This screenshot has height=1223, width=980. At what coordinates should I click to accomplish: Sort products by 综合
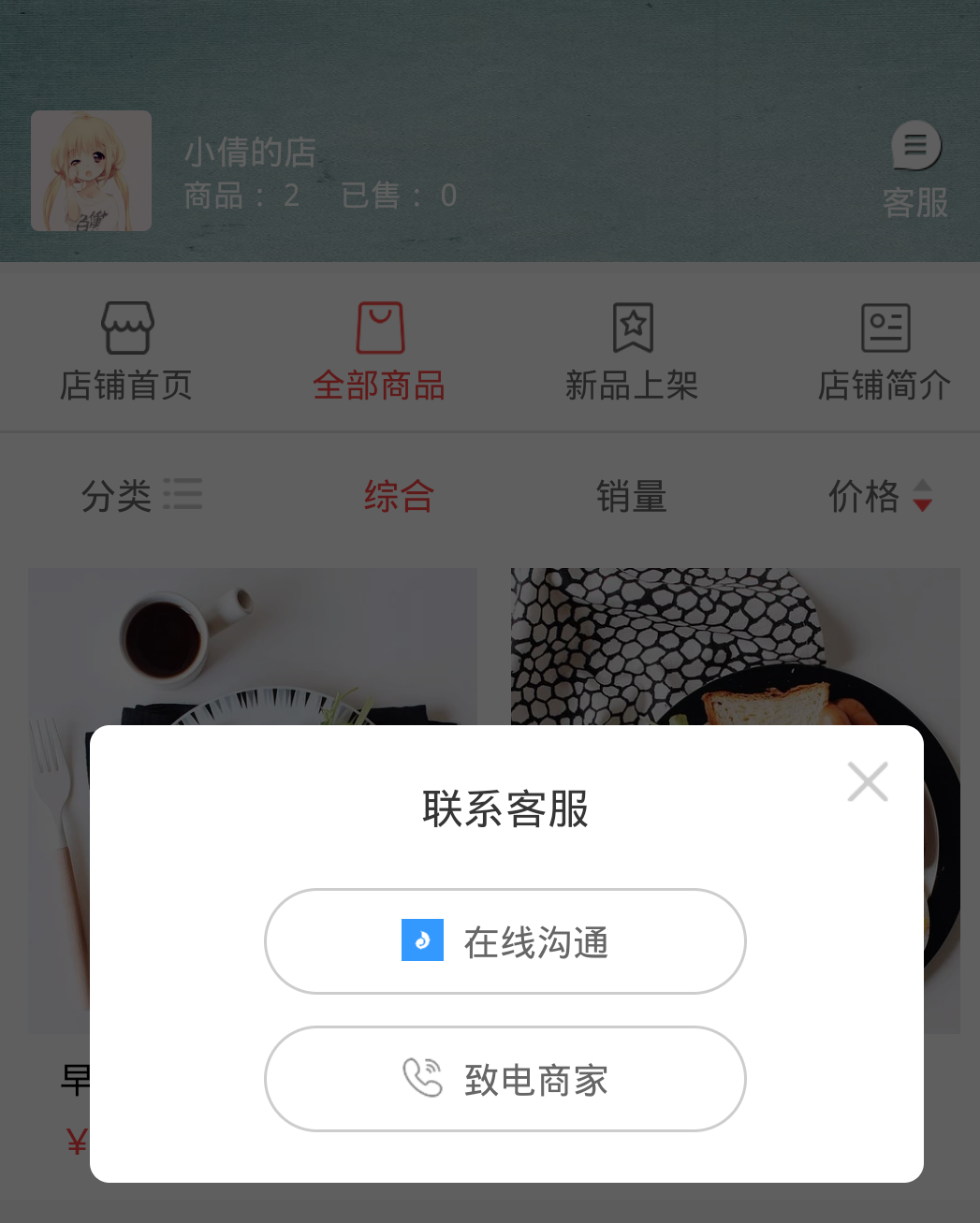pyautogui.click(x=399, y=495)
